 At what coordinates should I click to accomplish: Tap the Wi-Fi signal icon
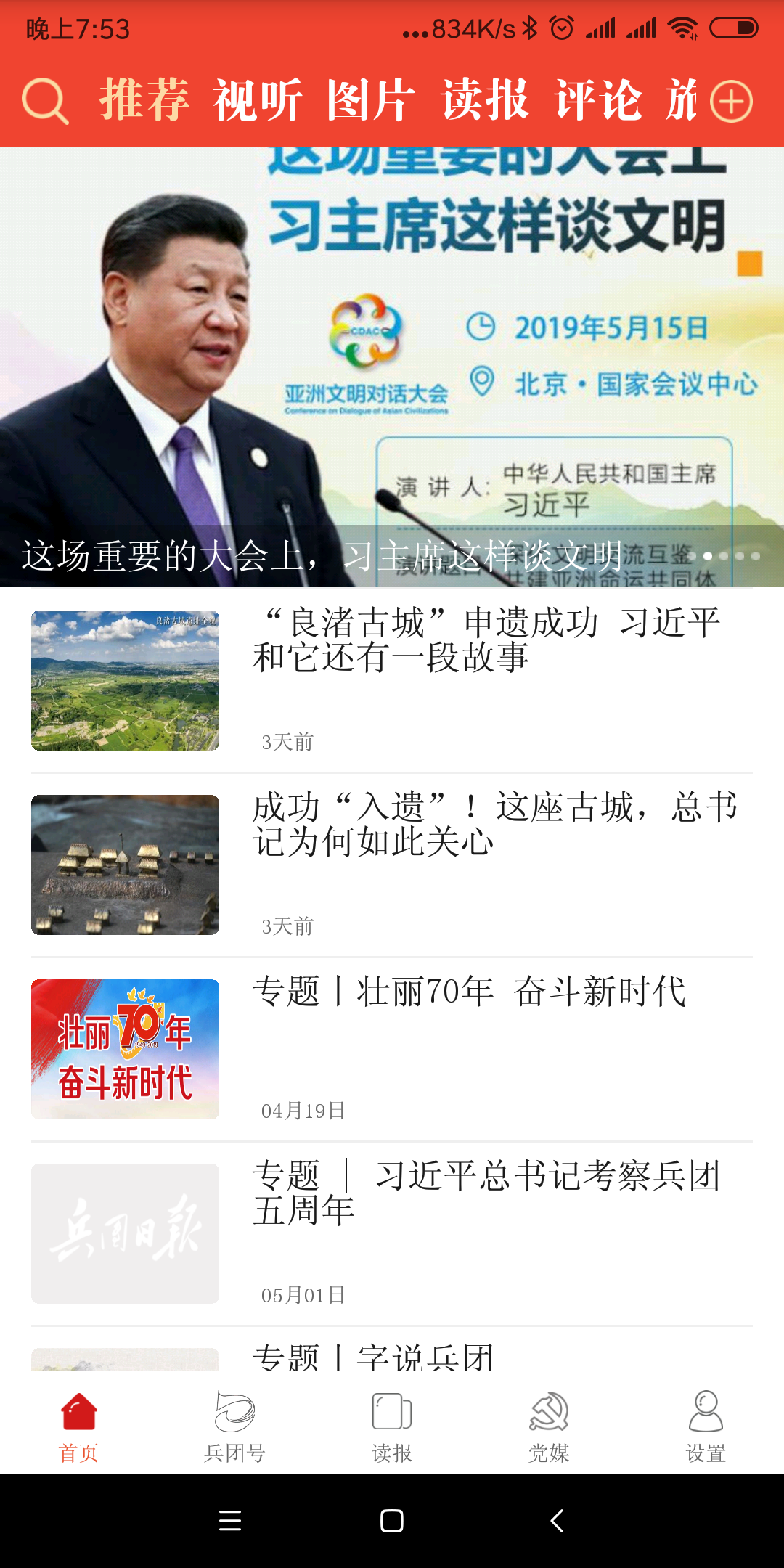(683, 28)
